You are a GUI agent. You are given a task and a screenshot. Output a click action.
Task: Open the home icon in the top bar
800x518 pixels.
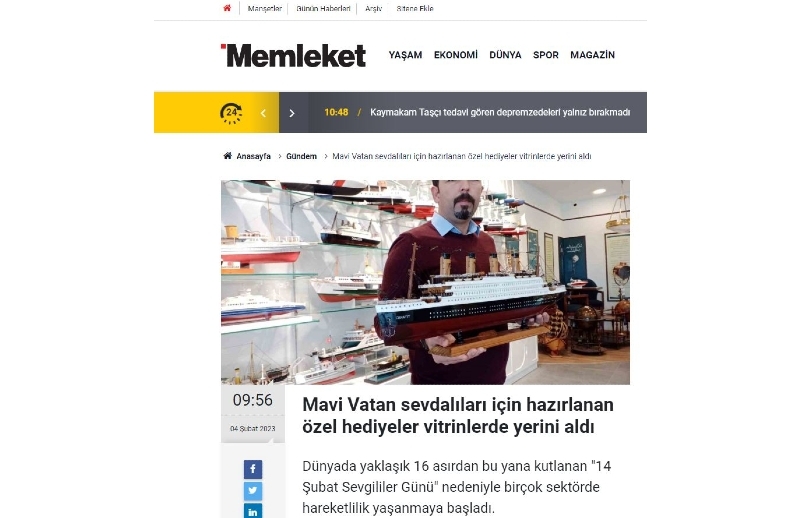tap(227, 8)
